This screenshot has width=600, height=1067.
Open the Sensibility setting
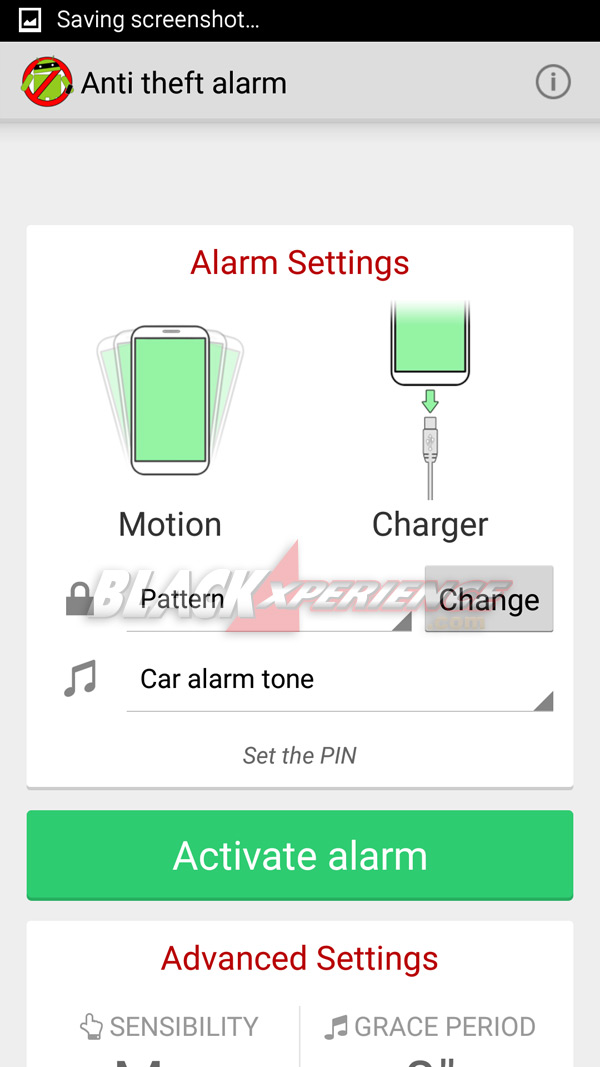coord(170,1030)
